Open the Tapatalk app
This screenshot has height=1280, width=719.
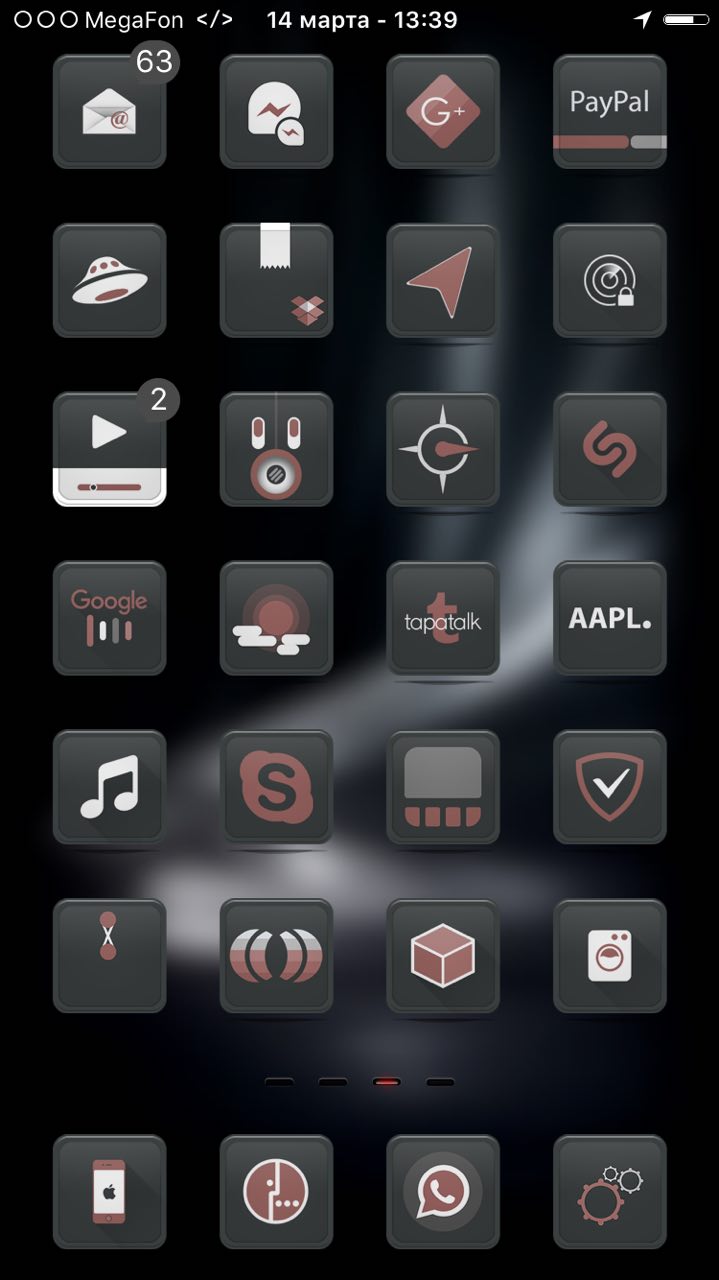pyautogui.click(x=443, y=618)
